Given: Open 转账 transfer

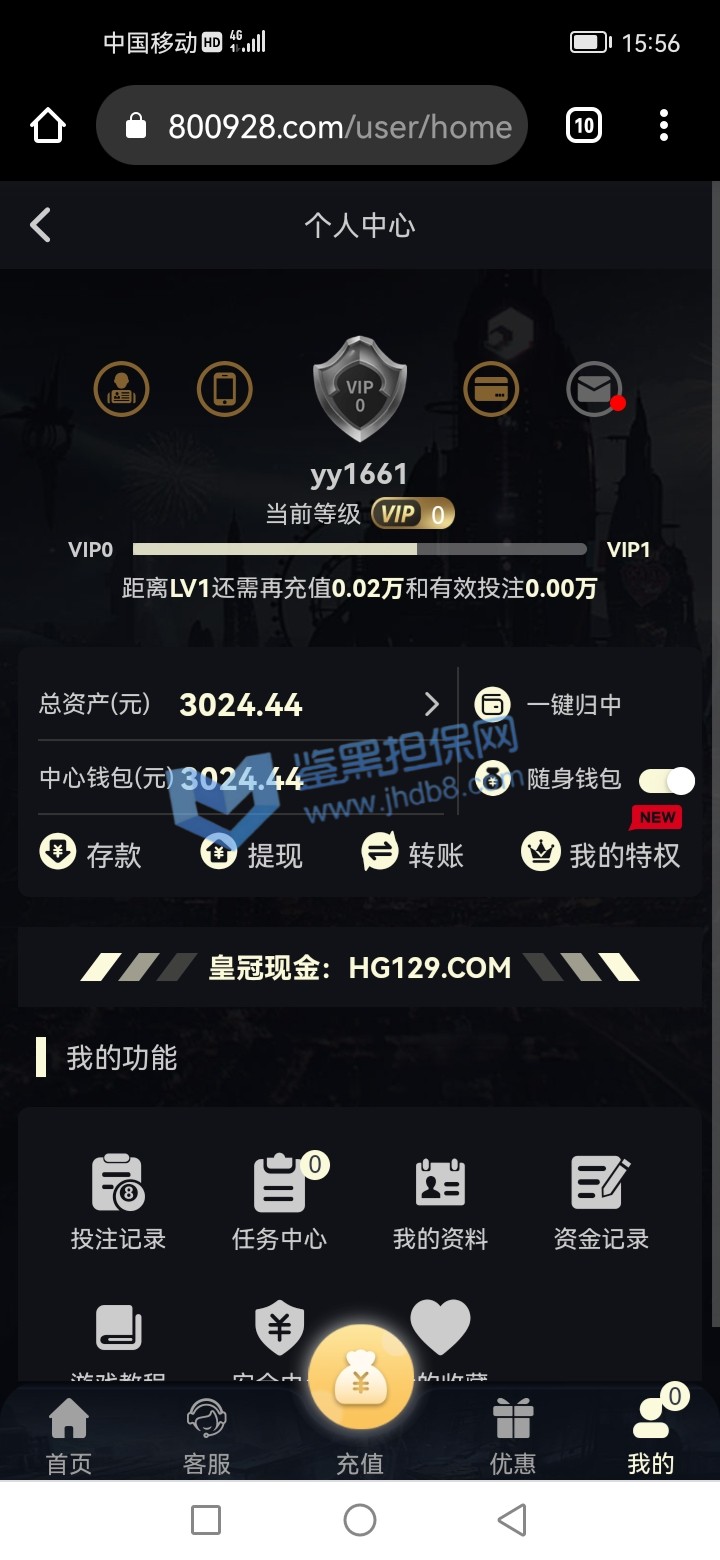Looking at the screenshot, I should tap(412, 854).
